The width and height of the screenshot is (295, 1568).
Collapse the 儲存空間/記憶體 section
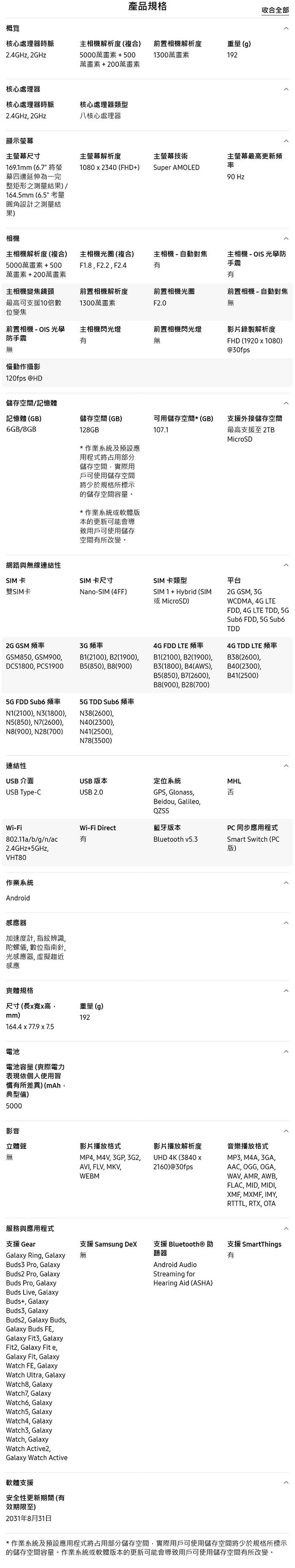pyautogui.click(x=286, y=403)
